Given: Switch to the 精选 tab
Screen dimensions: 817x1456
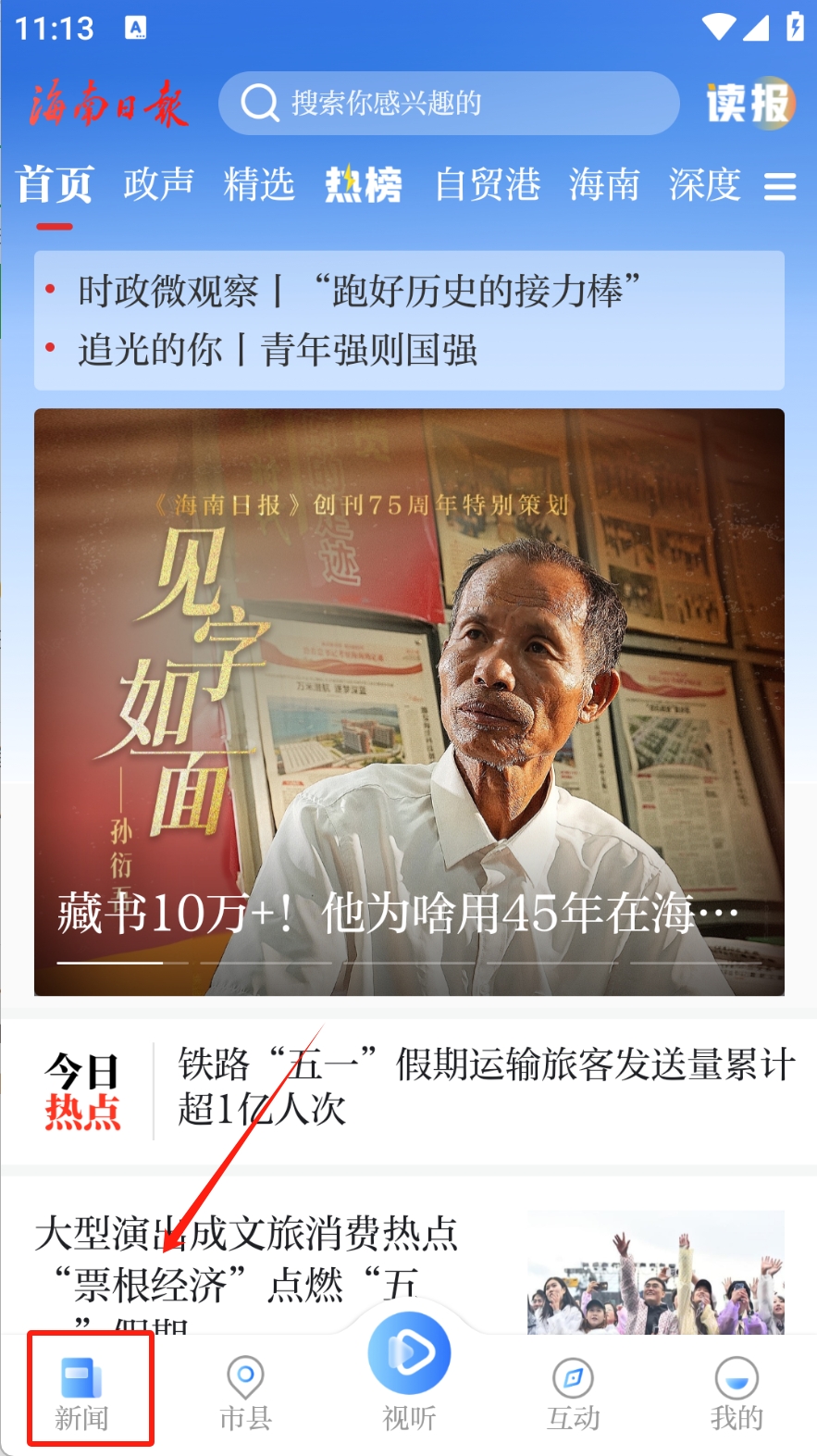Looking at the screenshot, I should coord(259,184).
